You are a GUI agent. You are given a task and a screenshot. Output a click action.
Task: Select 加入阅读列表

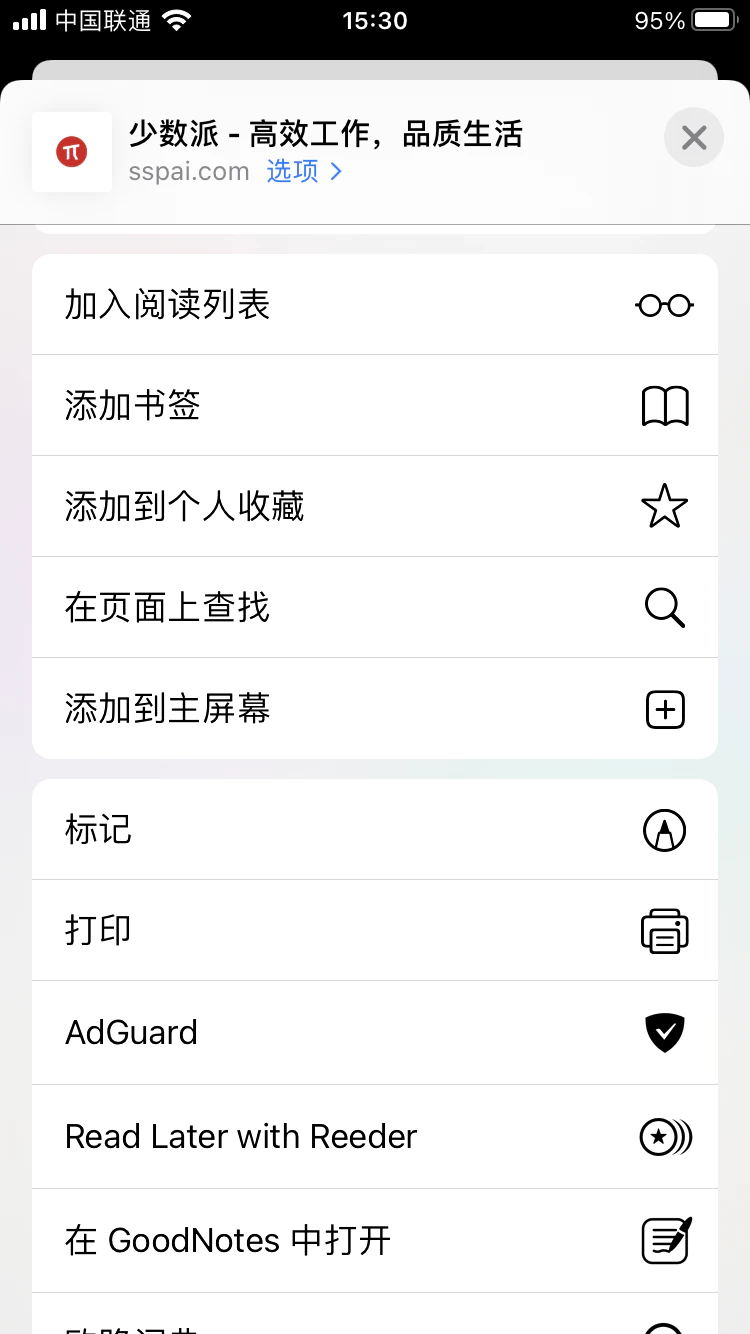(374, 305)
